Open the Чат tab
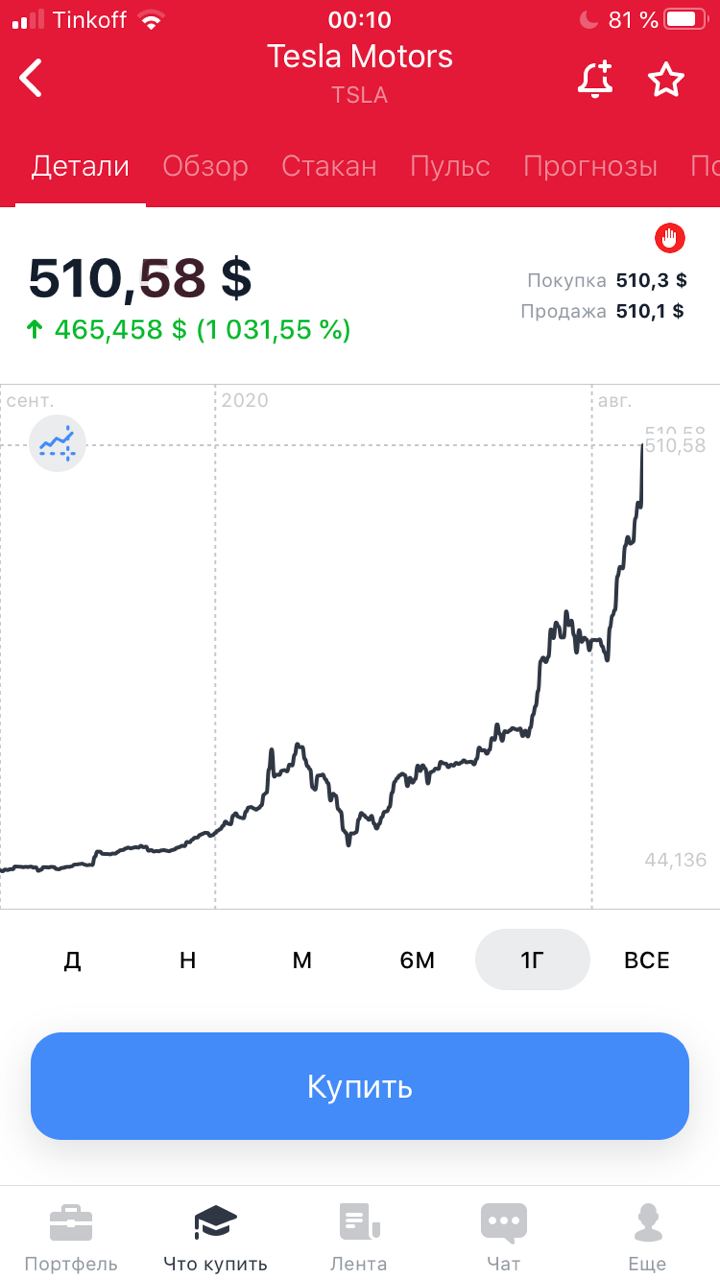The height and width of the screenshot is (1280, 720). pos(503,1238)
